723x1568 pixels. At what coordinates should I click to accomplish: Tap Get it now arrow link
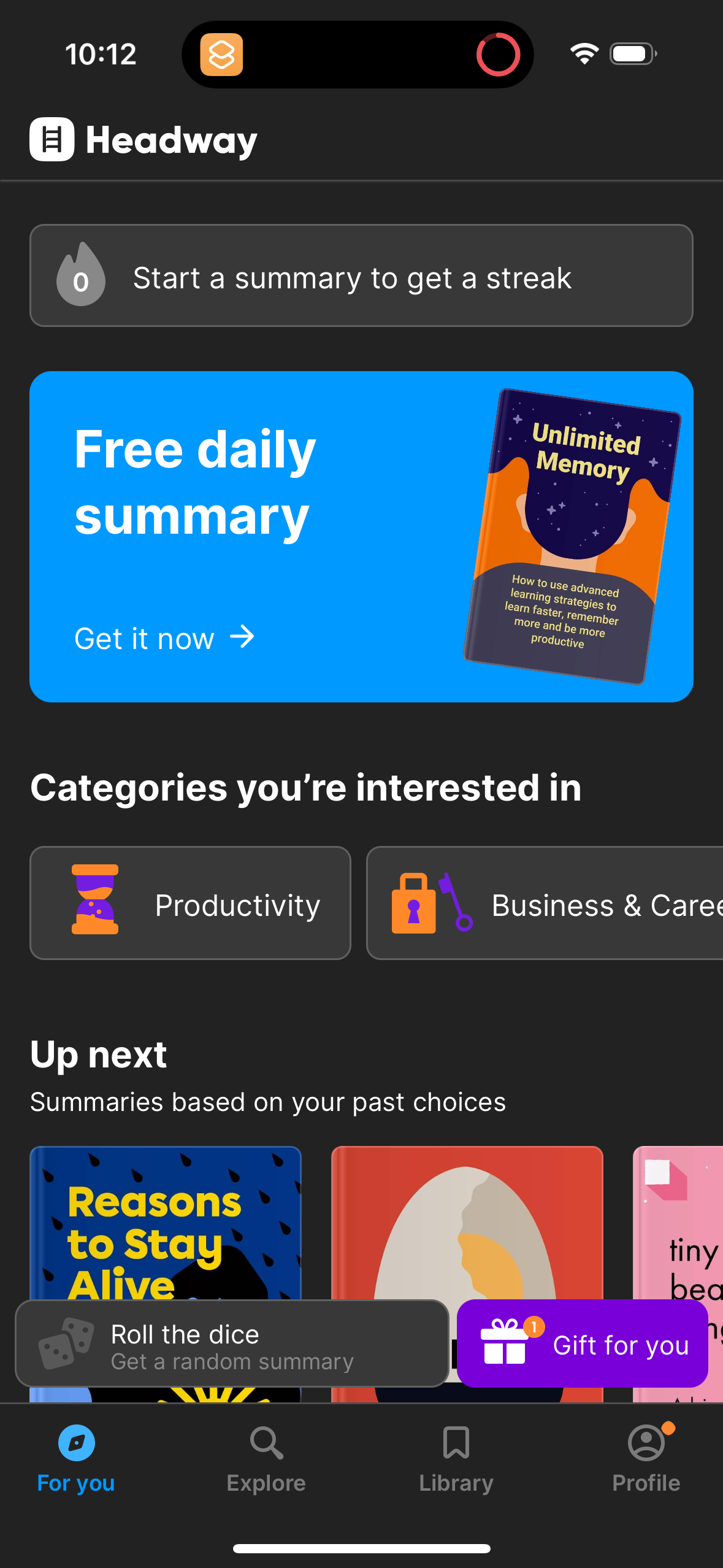click(163, 638)
